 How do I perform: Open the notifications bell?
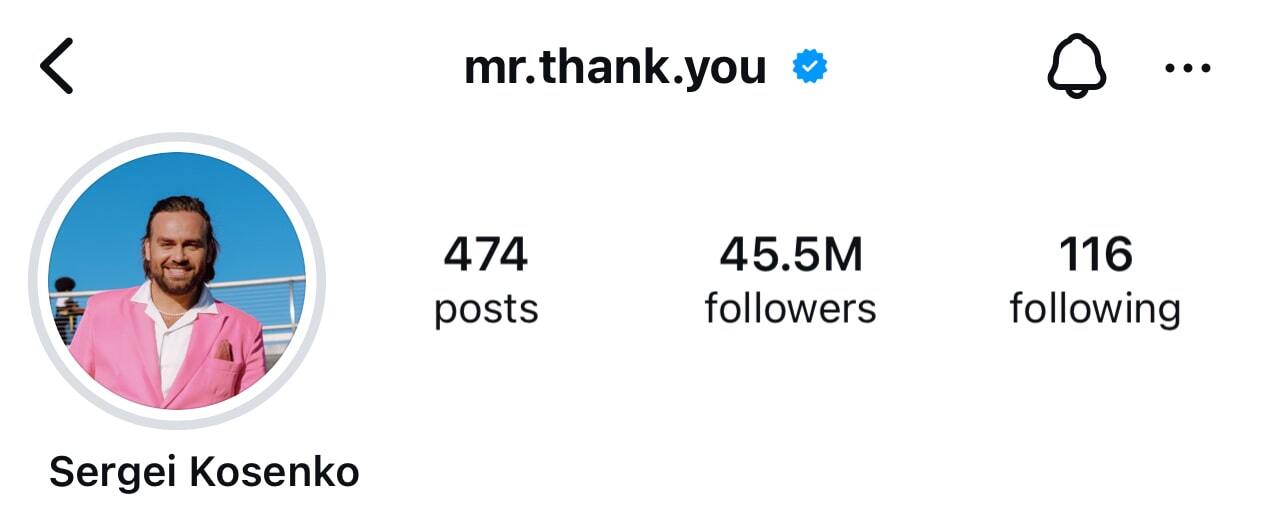point(1076,68)
